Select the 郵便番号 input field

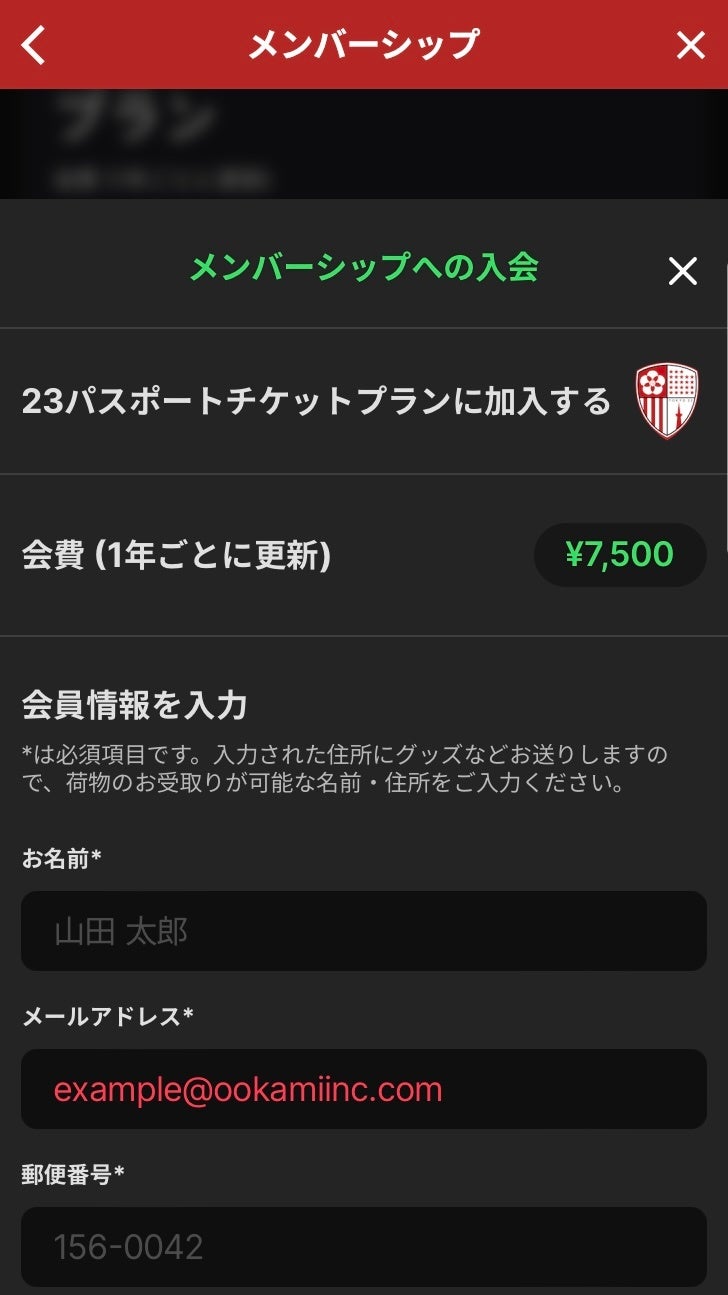coord(364,1246)
